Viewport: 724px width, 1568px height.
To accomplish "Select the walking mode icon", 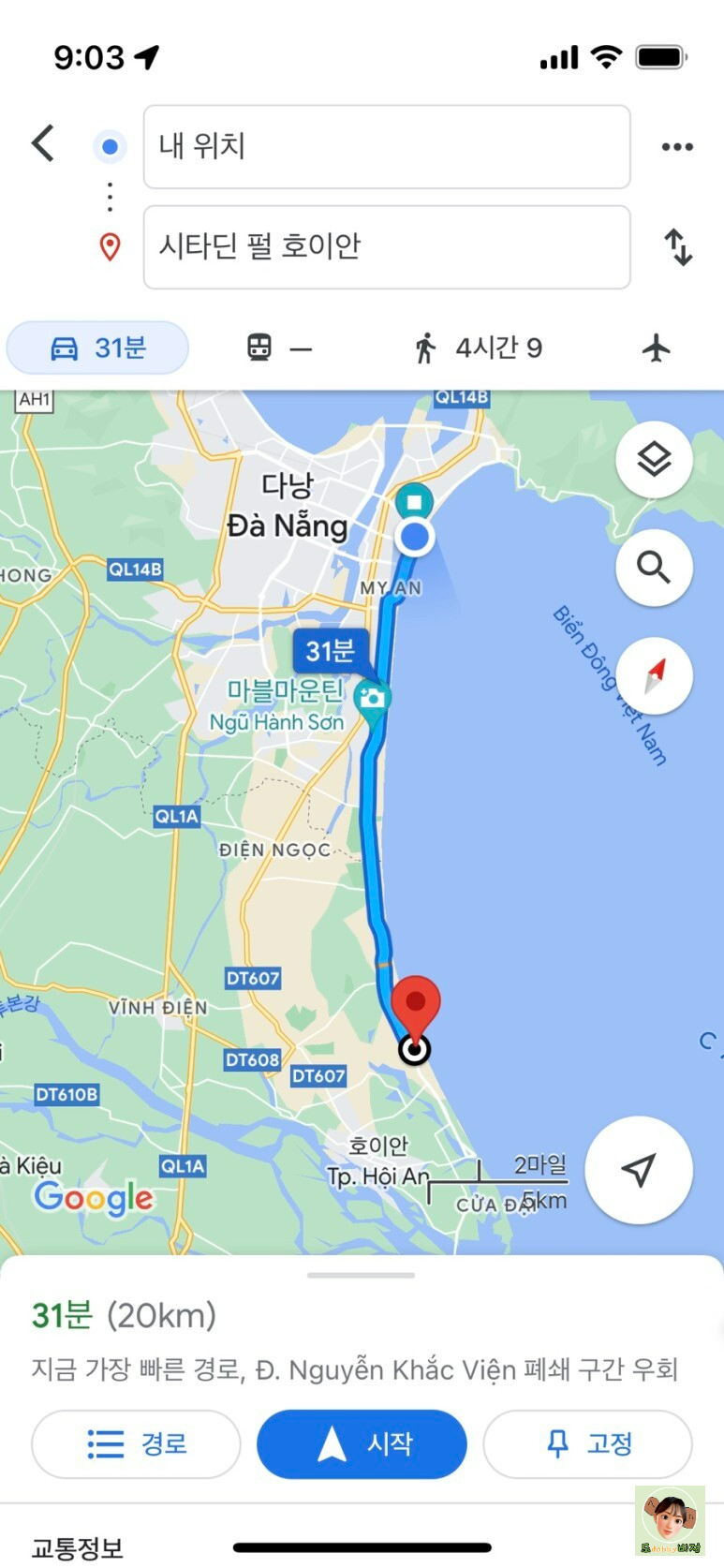I will point(427,347).
